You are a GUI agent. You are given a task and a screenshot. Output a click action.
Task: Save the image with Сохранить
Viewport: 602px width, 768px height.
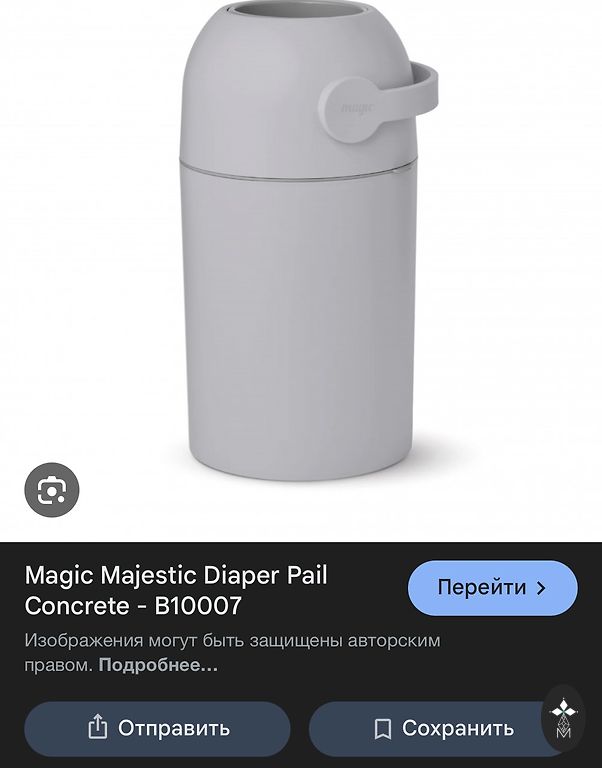pos(443,729)
